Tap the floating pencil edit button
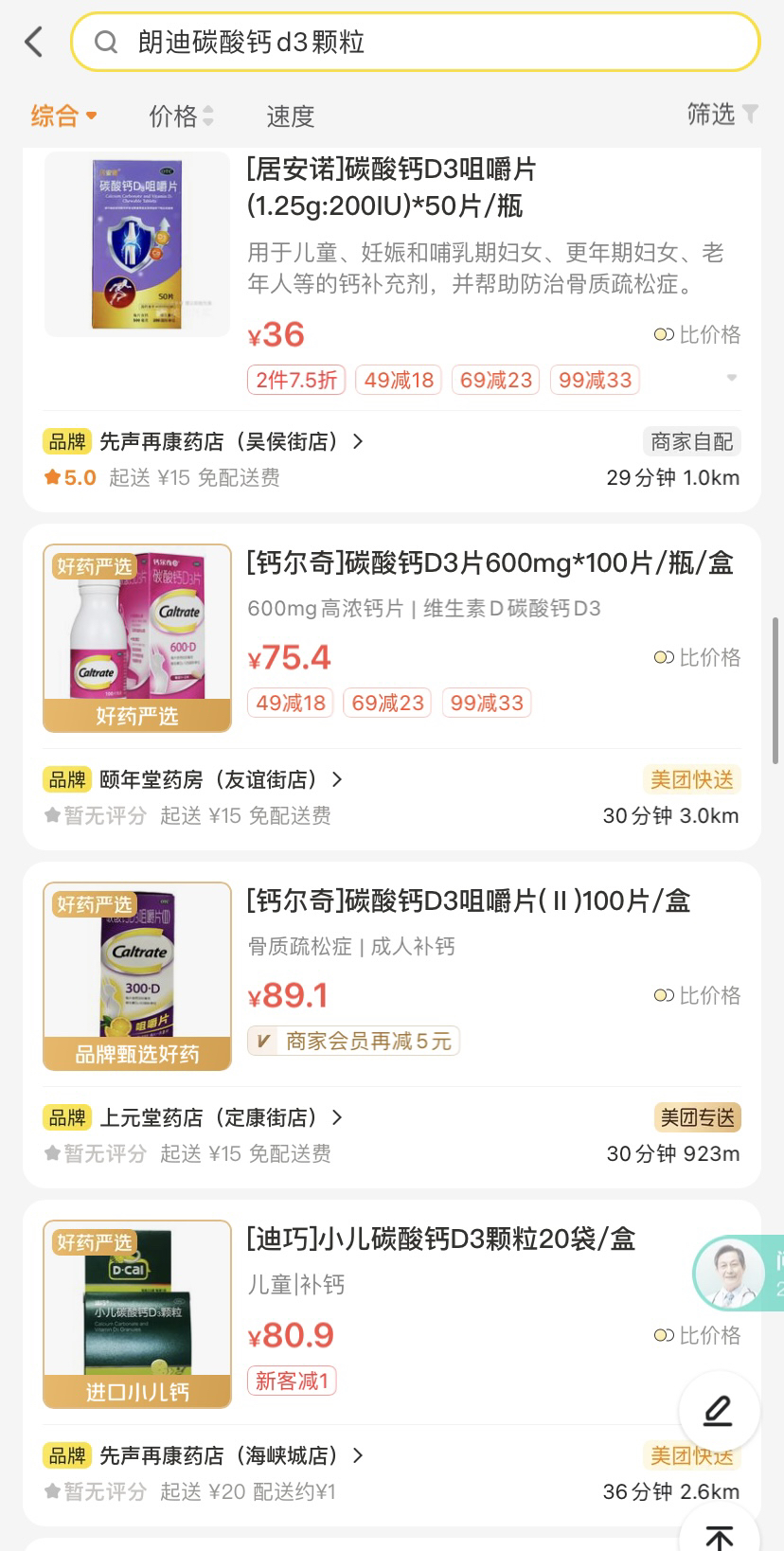Image resolution: width=784 pixels, height=1551 pixels. tap(719, 1411)
